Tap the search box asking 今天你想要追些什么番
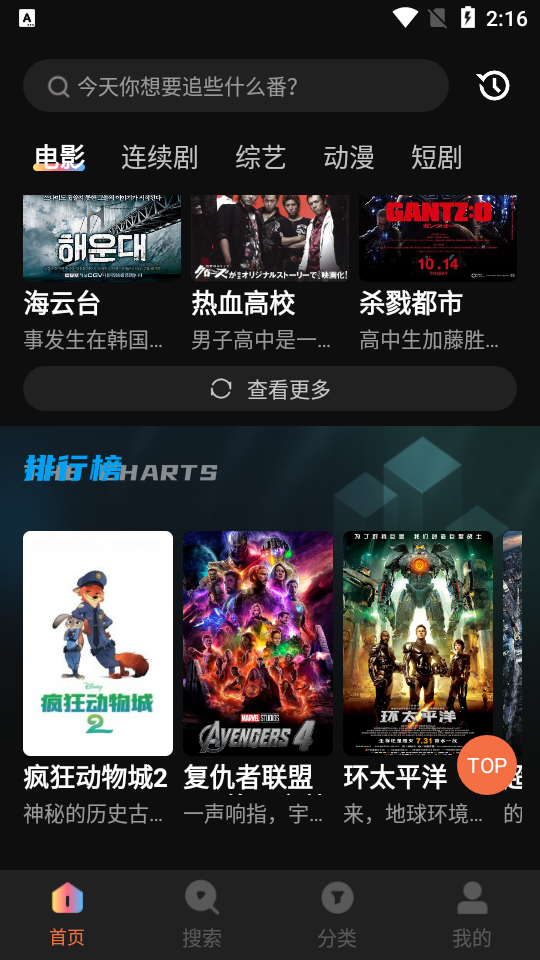 pos(236,86)
